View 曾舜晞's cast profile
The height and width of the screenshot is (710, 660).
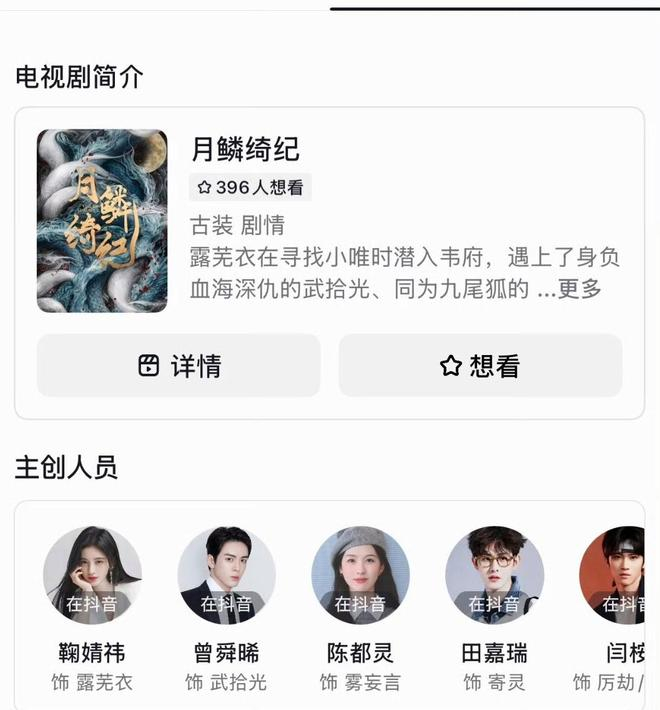click(226, 576)
